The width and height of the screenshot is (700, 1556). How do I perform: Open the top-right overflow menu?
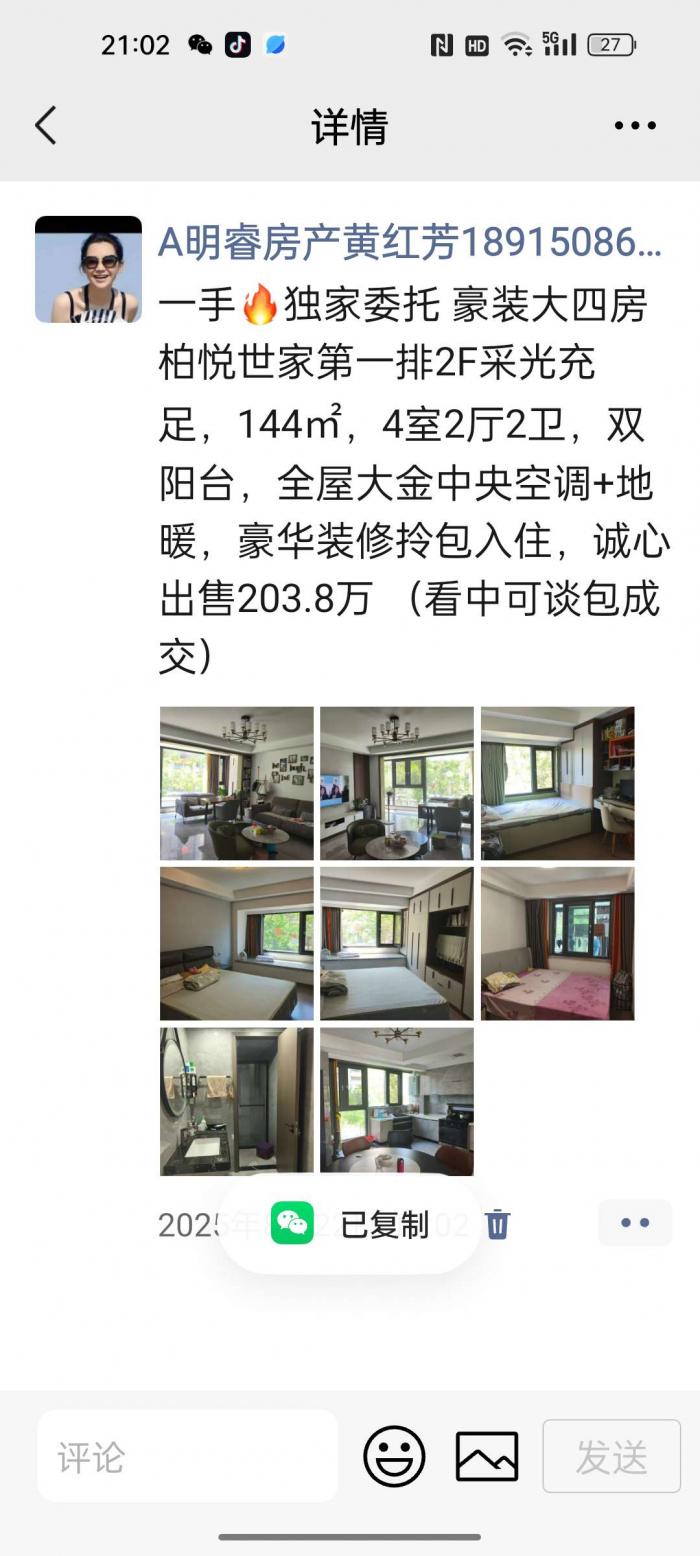point(634,126)
